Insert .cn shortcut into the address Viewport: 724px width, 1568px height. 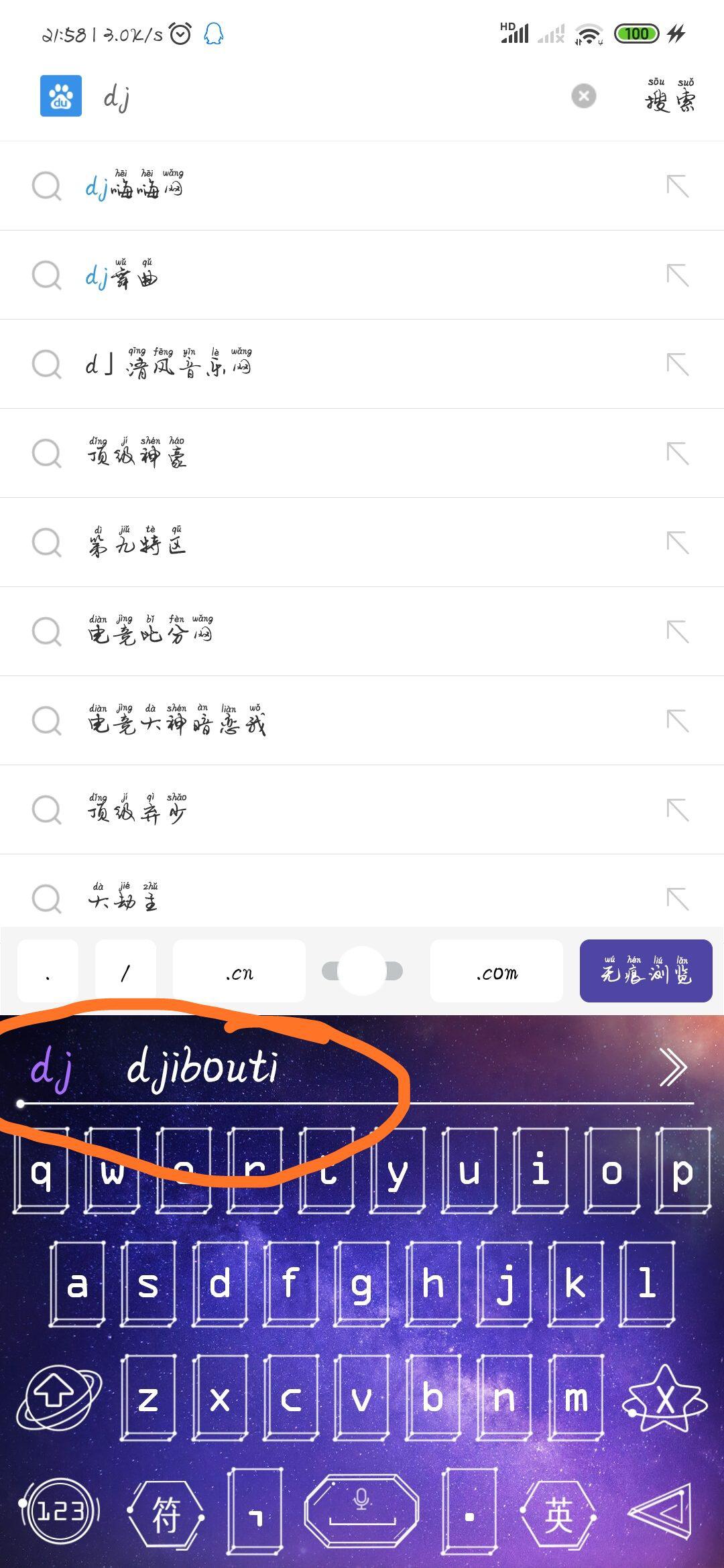click(x=239, y=972)
